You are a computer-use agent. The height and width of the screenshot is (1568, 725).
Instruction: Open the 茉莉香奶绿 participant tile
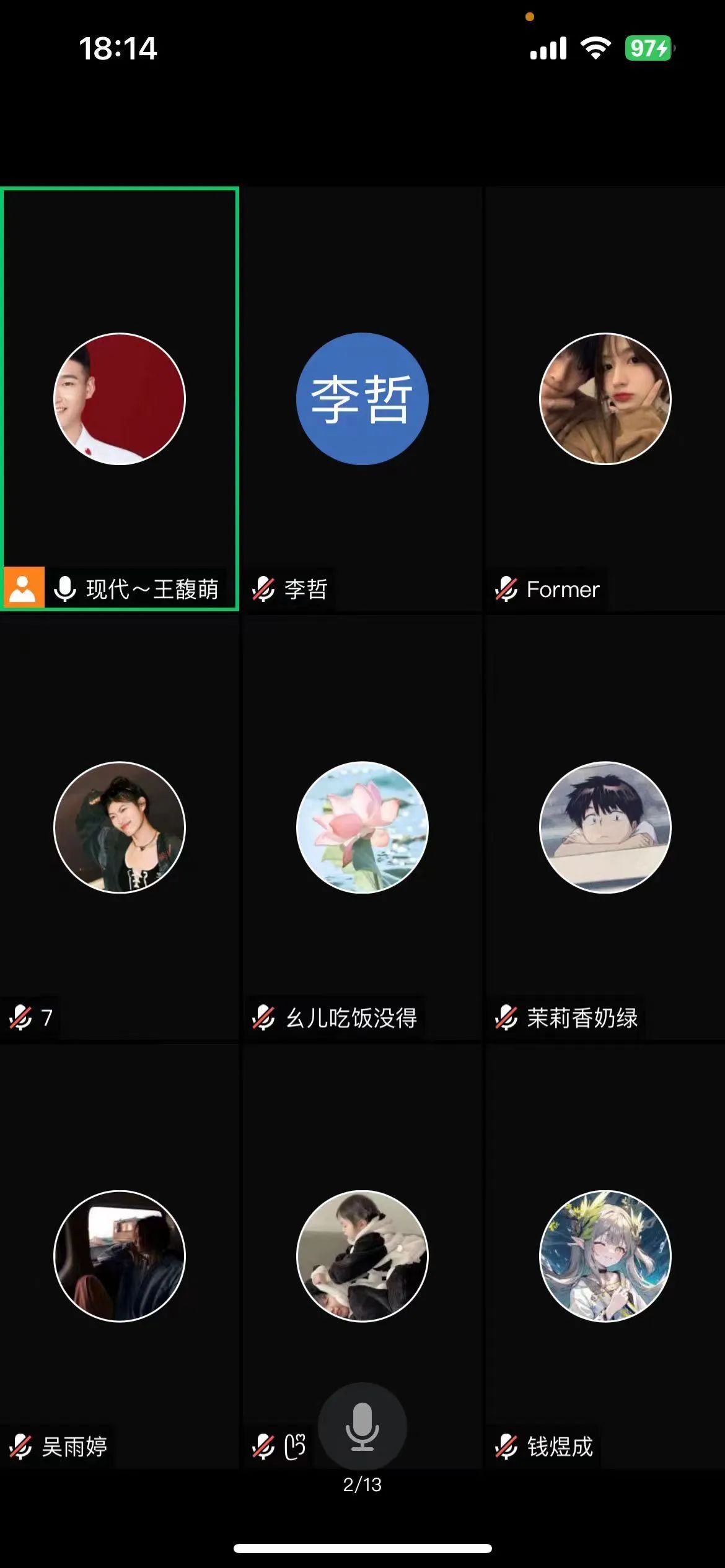coord(605,827)
